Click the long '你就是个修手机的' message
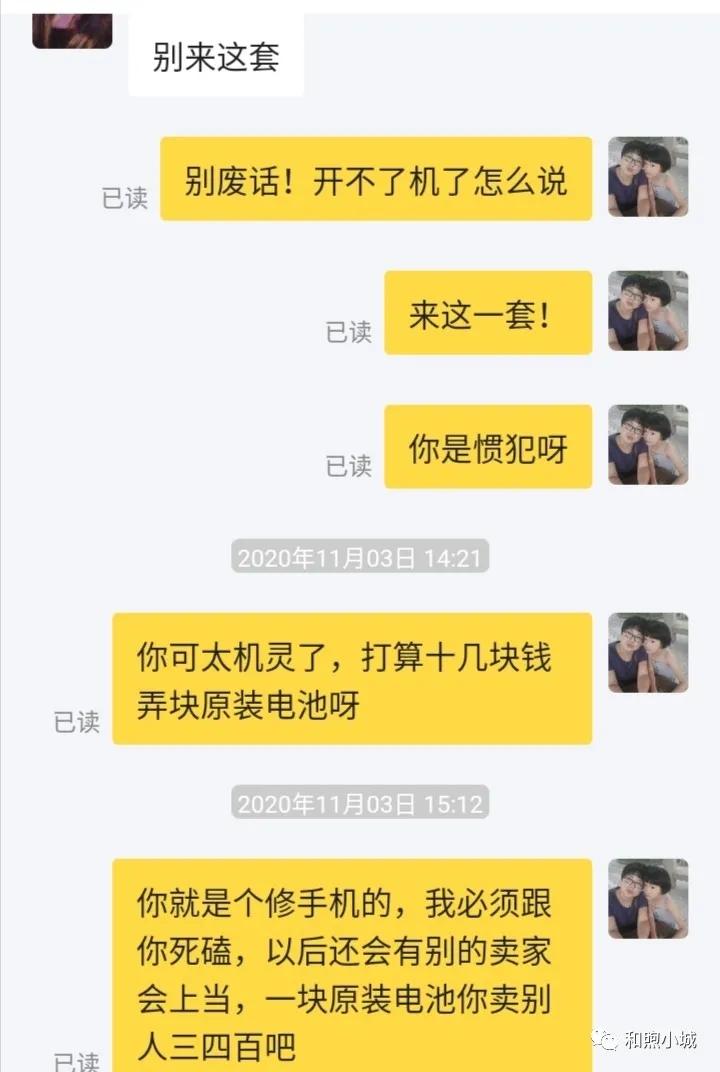This screenshot has width=720, height=1072. (350, 960)
